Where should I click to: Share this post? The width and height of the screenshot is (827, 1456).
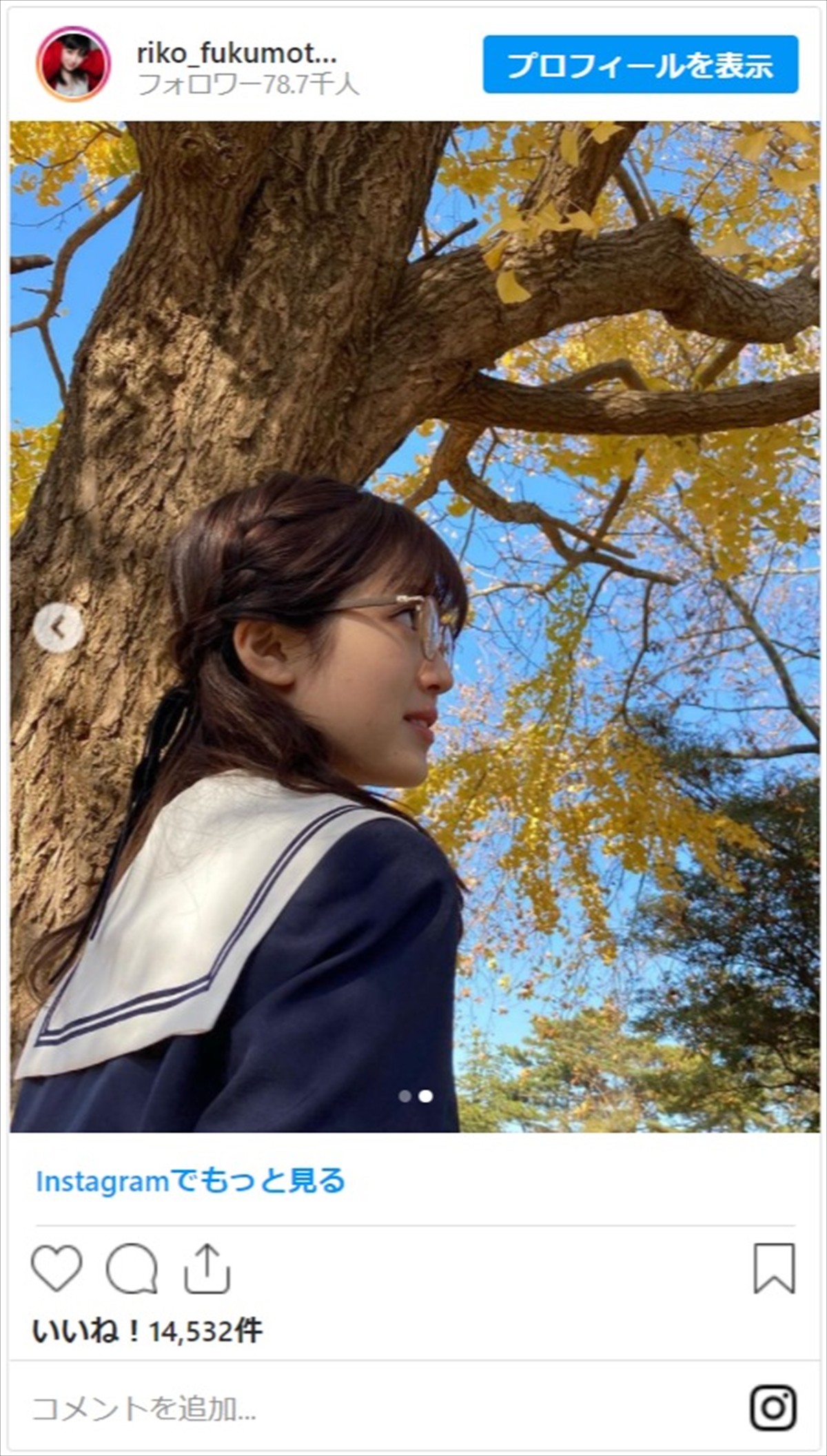(x=207, y=1268)
